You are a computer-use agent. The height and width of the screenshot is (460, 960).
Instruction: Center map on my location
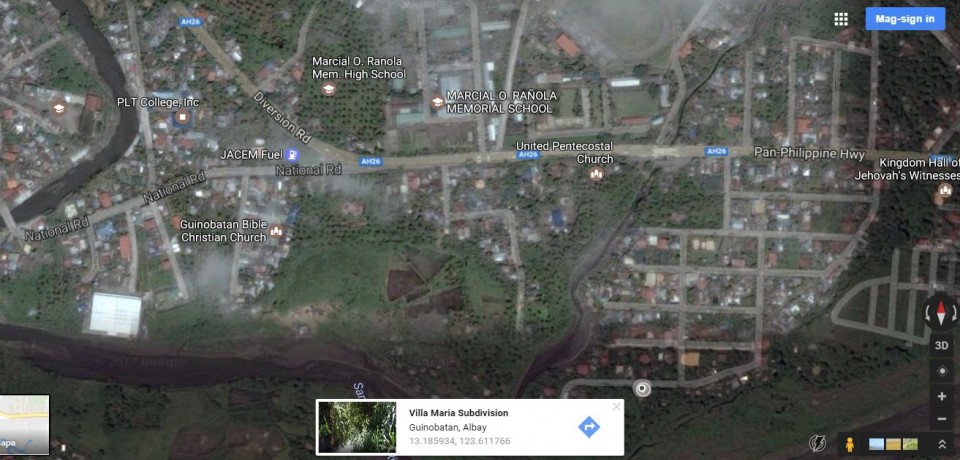941,371
